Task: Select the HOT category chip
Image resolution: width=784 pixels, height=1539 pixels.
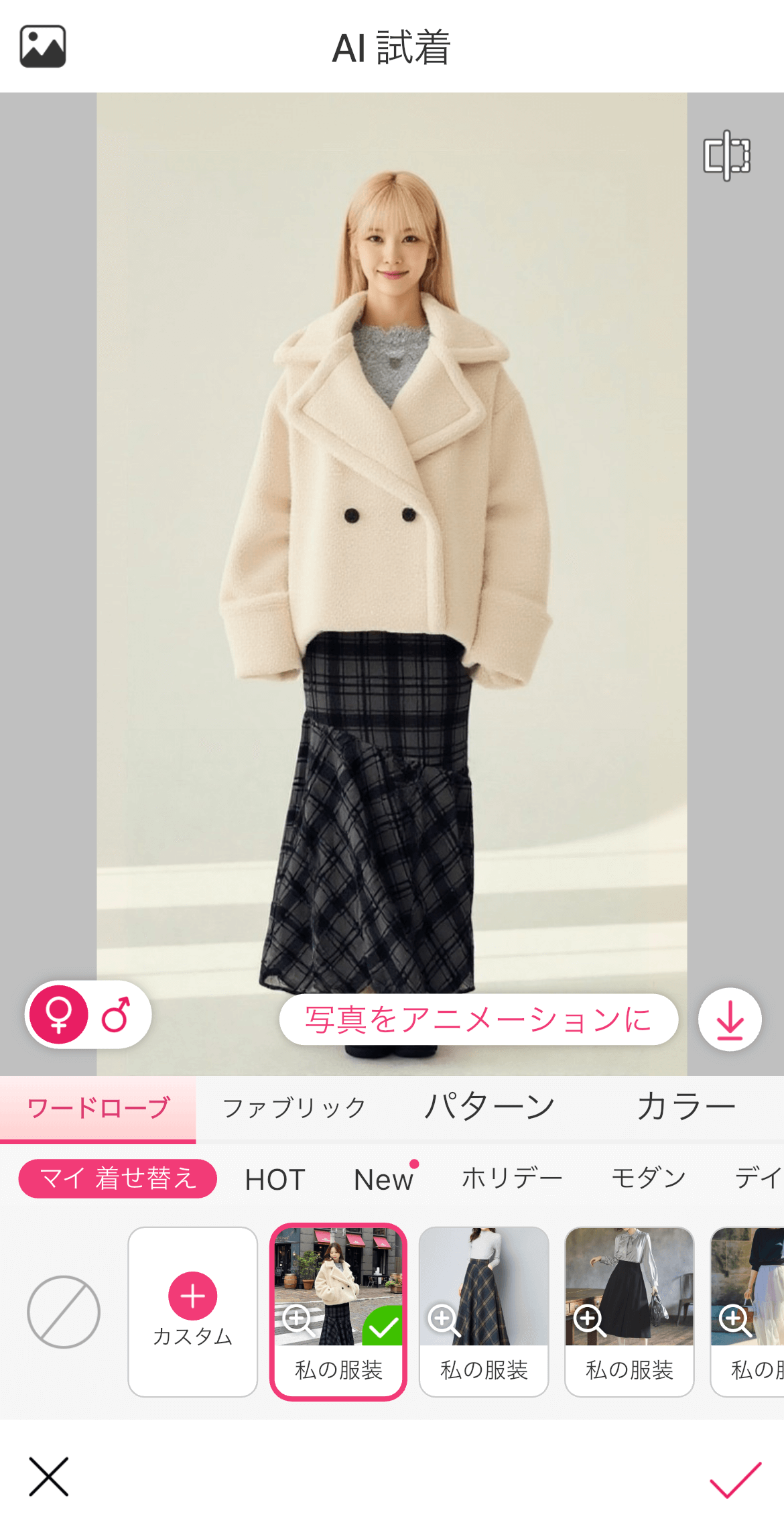Action: 275,1179
